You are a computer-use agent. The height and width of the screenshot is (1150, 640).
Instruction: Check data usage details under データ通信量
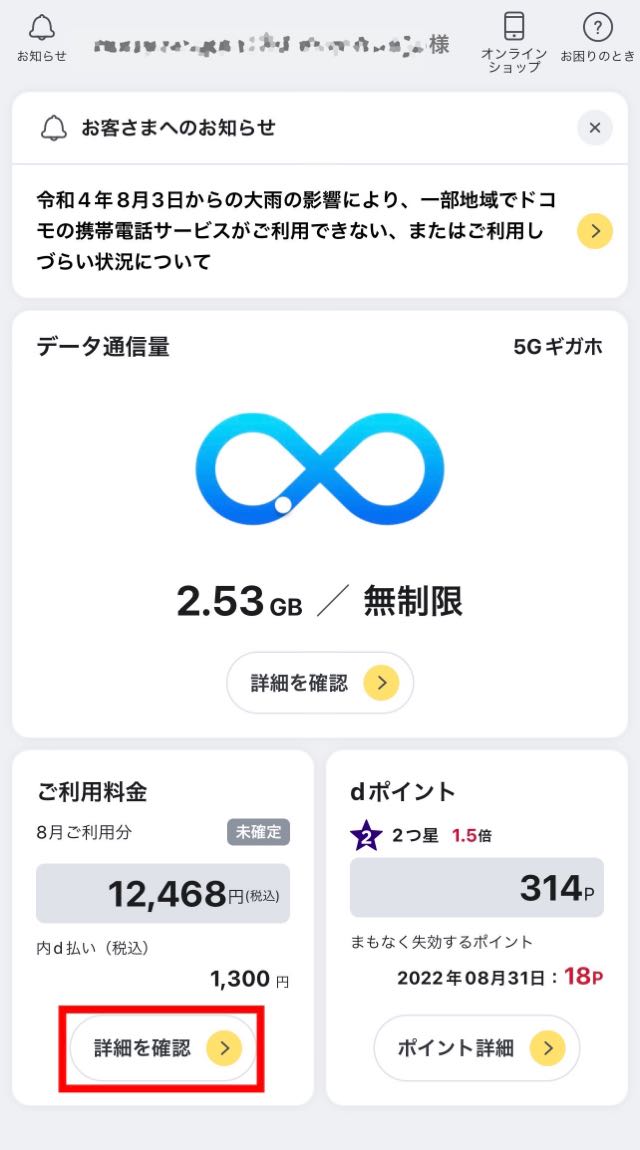(320, 683)
